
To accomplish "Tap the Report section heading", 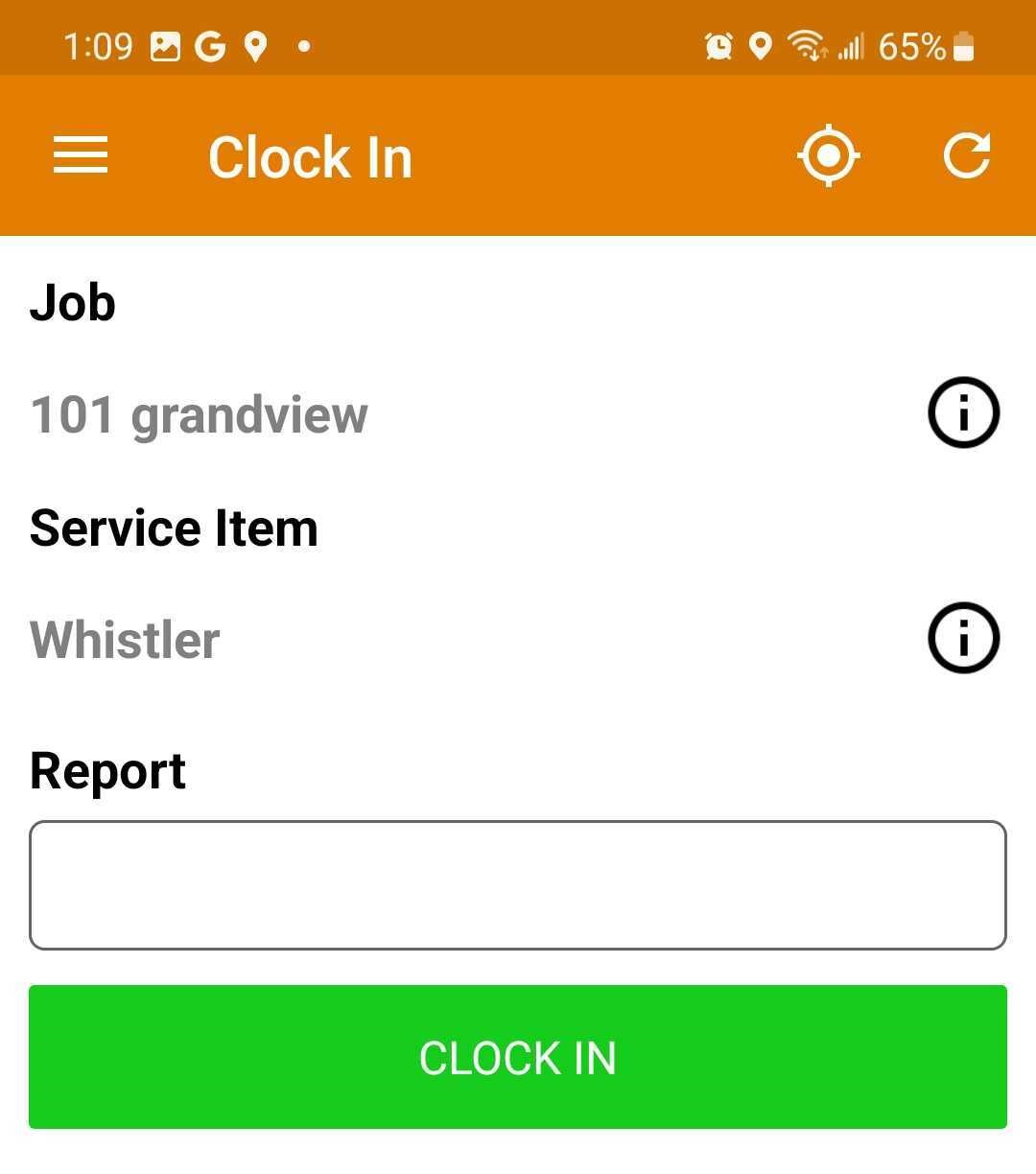I will (x=107, y=769).
